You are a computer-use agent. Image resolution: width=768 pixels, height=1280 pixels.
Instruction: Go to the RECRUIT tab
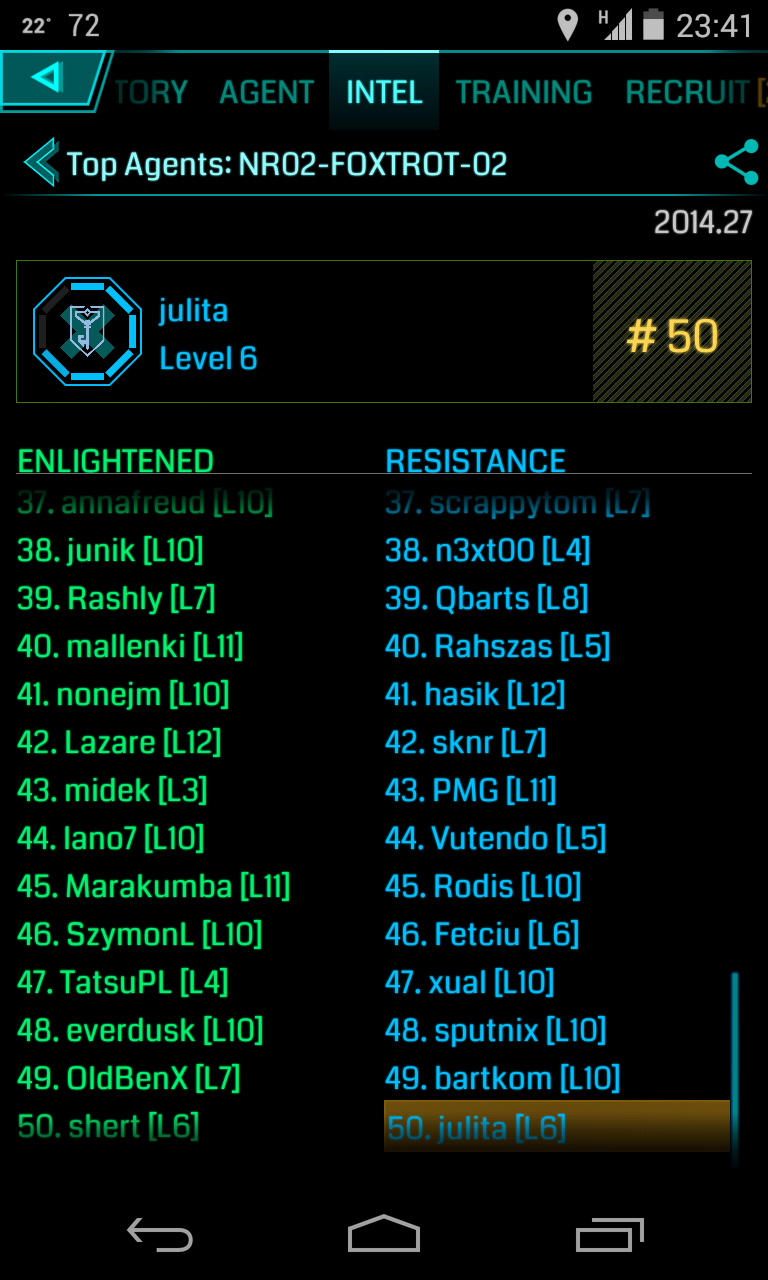point(688,92)
